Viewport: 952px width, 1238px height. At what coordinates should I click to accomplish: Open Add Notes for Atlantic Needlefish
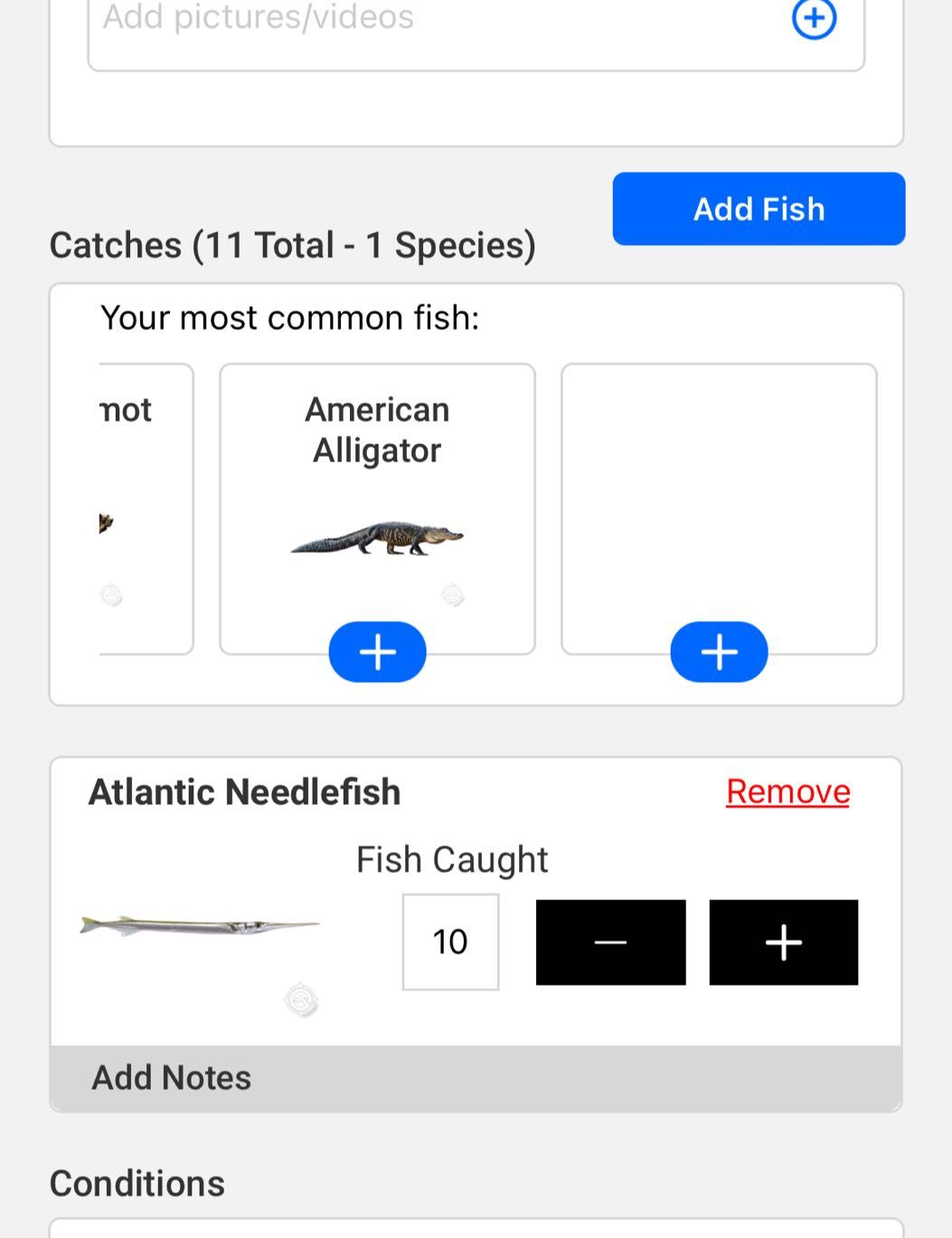point(172,1078)
